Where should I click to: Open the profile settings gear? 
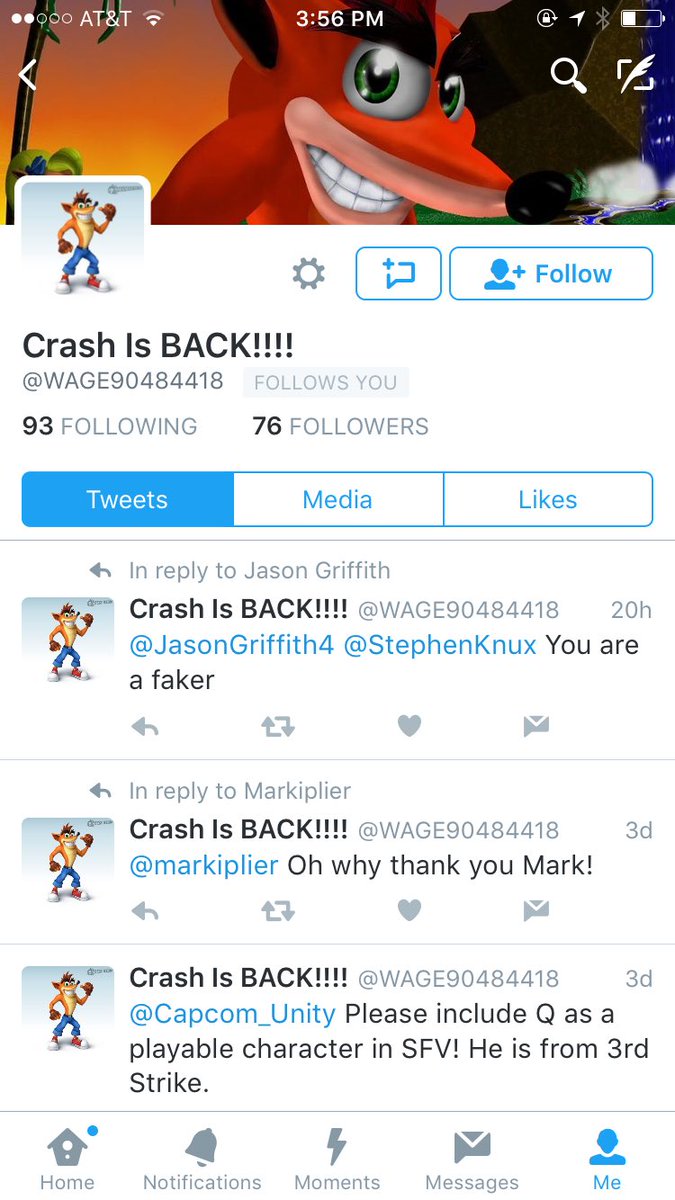point(308,273)
